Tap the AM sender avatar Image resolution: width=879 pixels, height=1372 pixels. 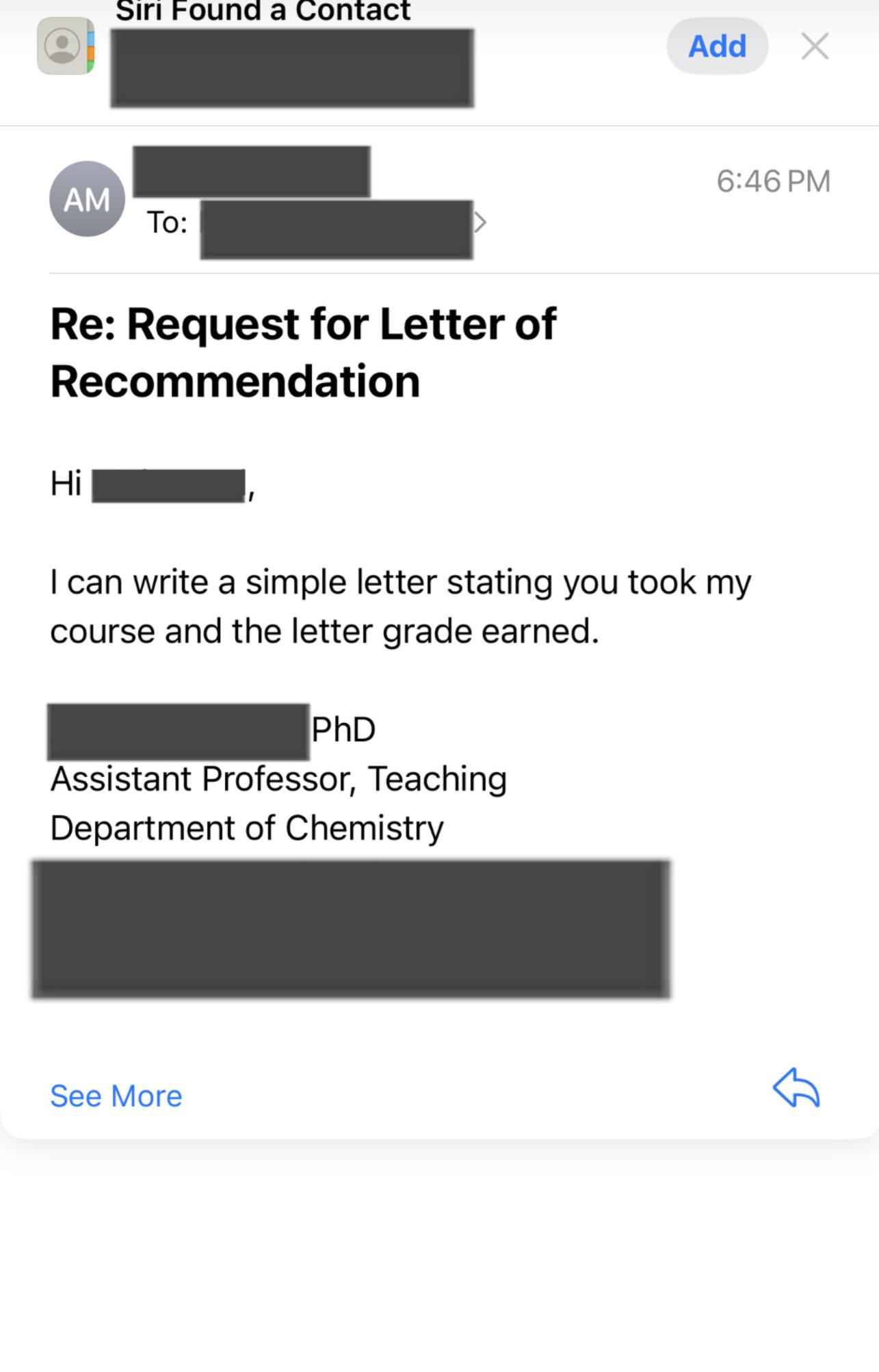pos(87,199)
